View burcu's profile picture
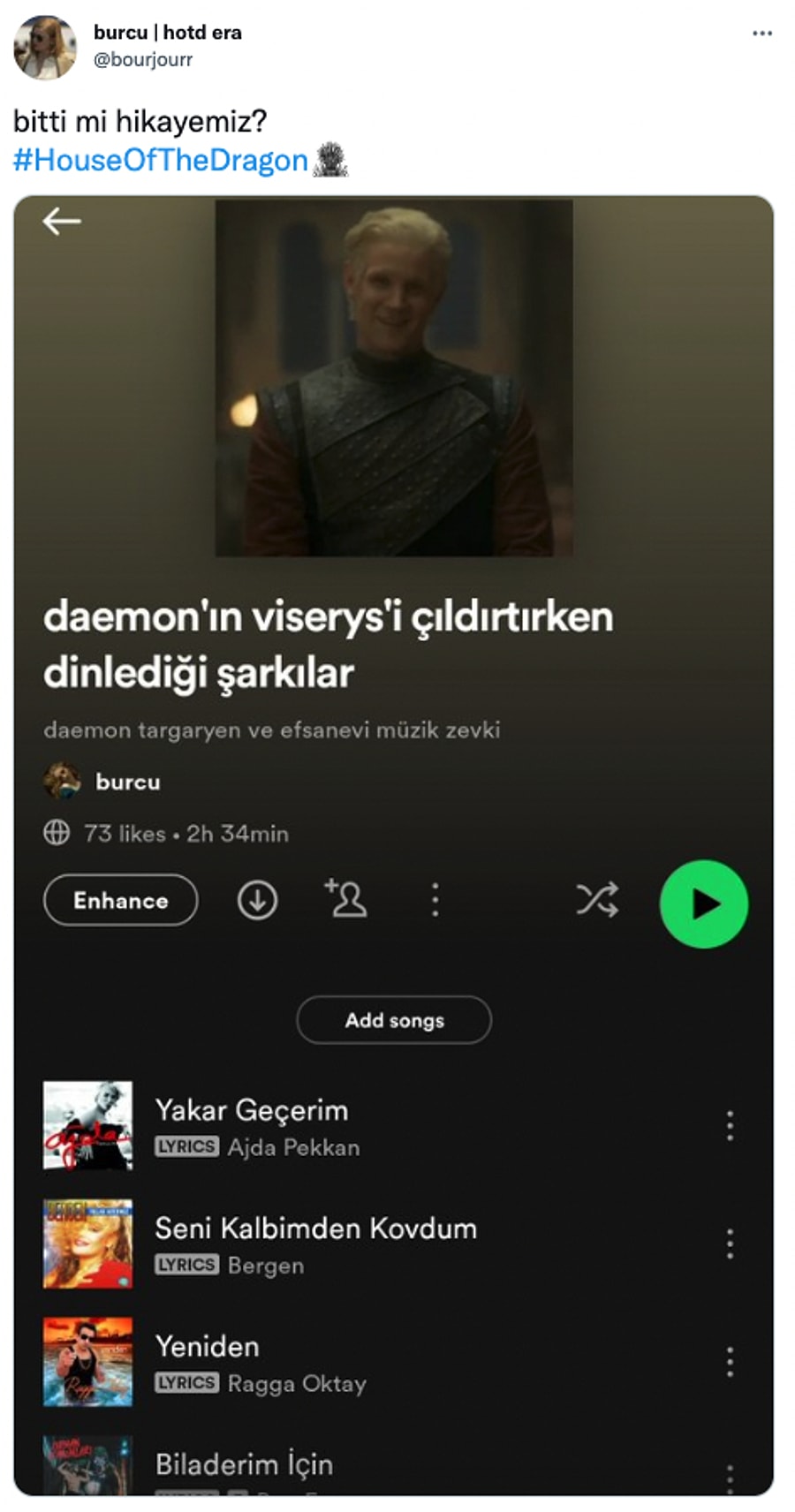795x1512 pixels. [45, 48]
